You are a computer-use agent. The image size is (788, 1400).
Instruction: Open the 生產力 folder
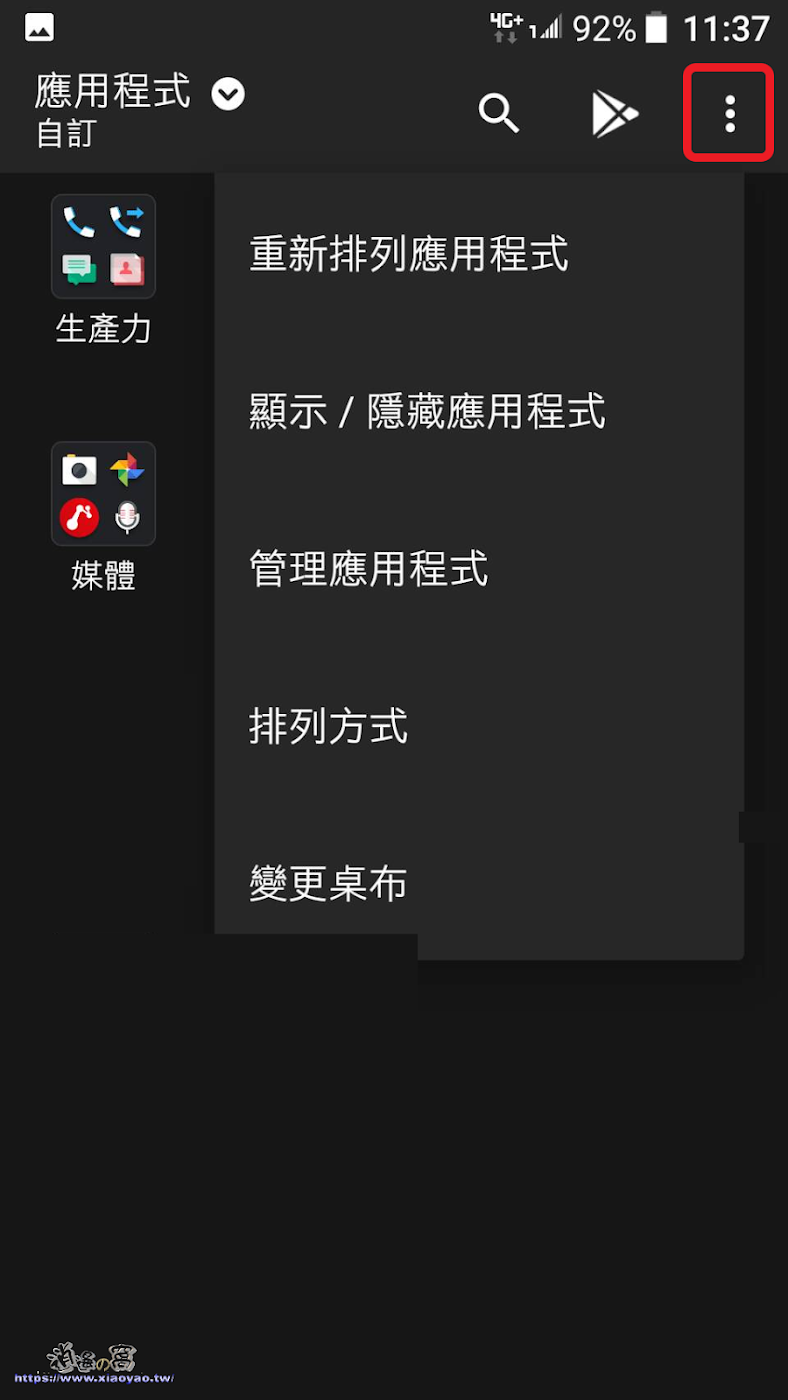[103, 247]
